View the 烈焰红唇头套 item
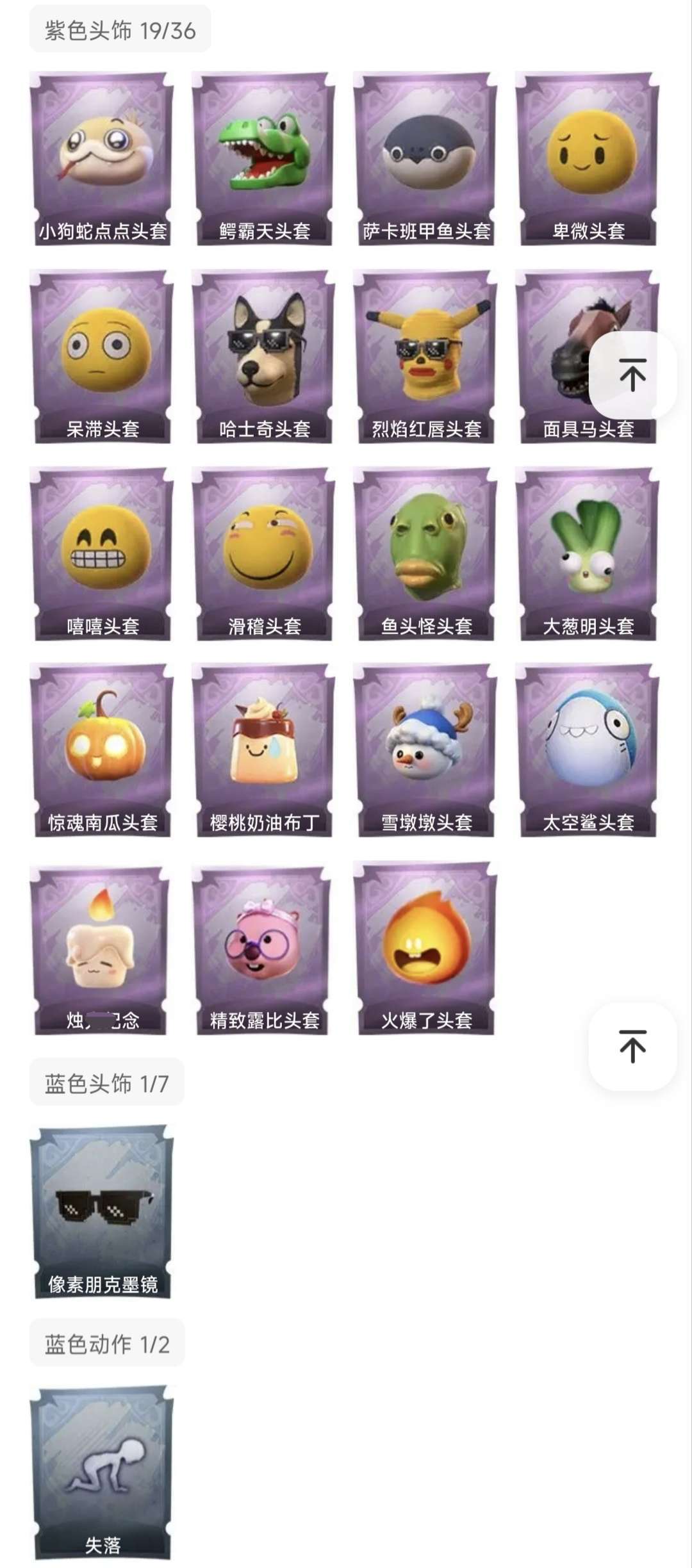Viewport: 692px width, 1568px height. tap(426, 356)
